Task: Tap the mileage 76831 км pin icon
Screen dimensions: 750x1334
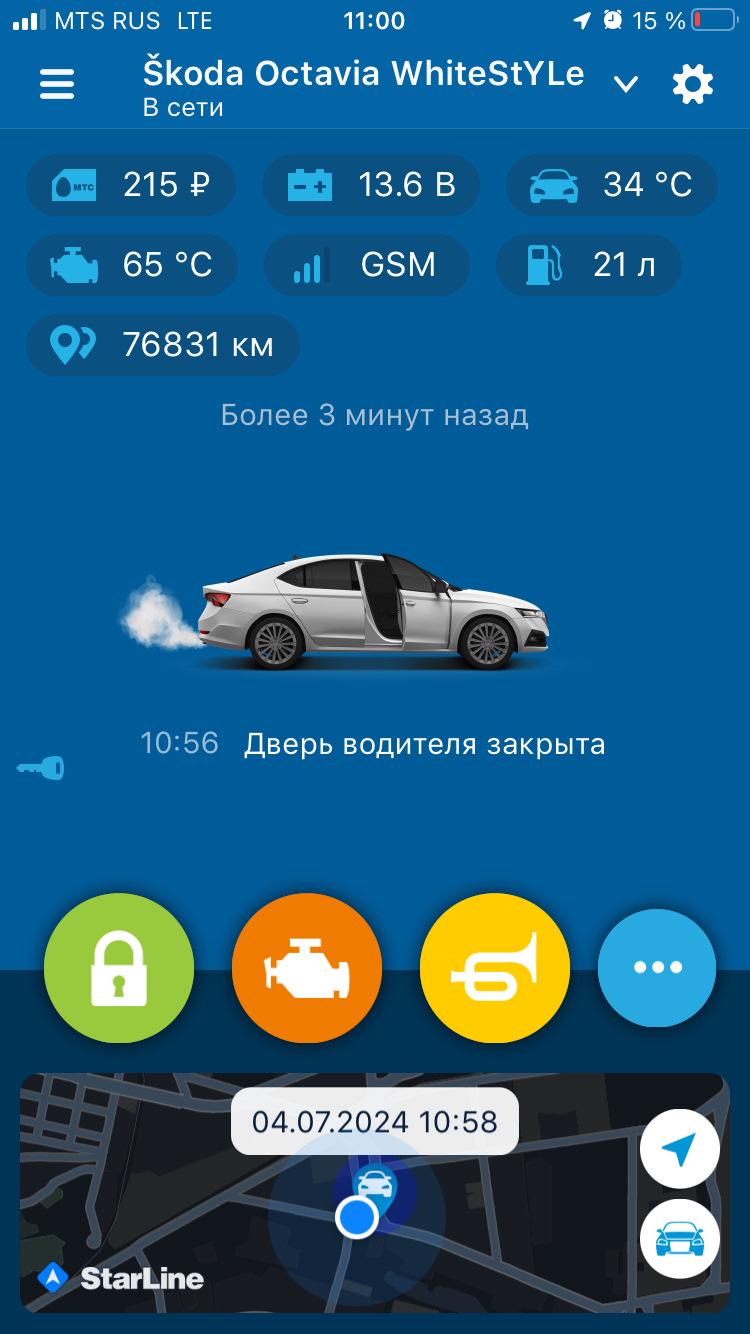Action: click(x=70, y=344)
